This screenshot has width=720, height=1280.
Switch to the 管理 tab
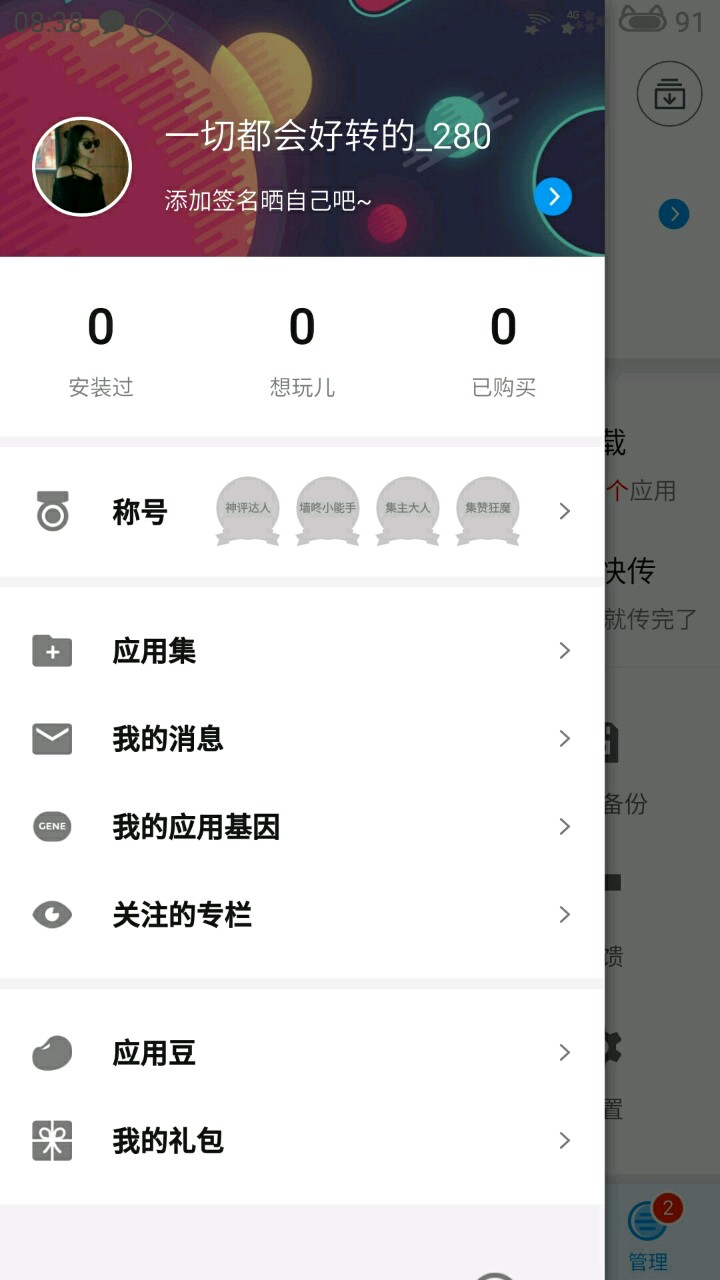point(648,1235)
